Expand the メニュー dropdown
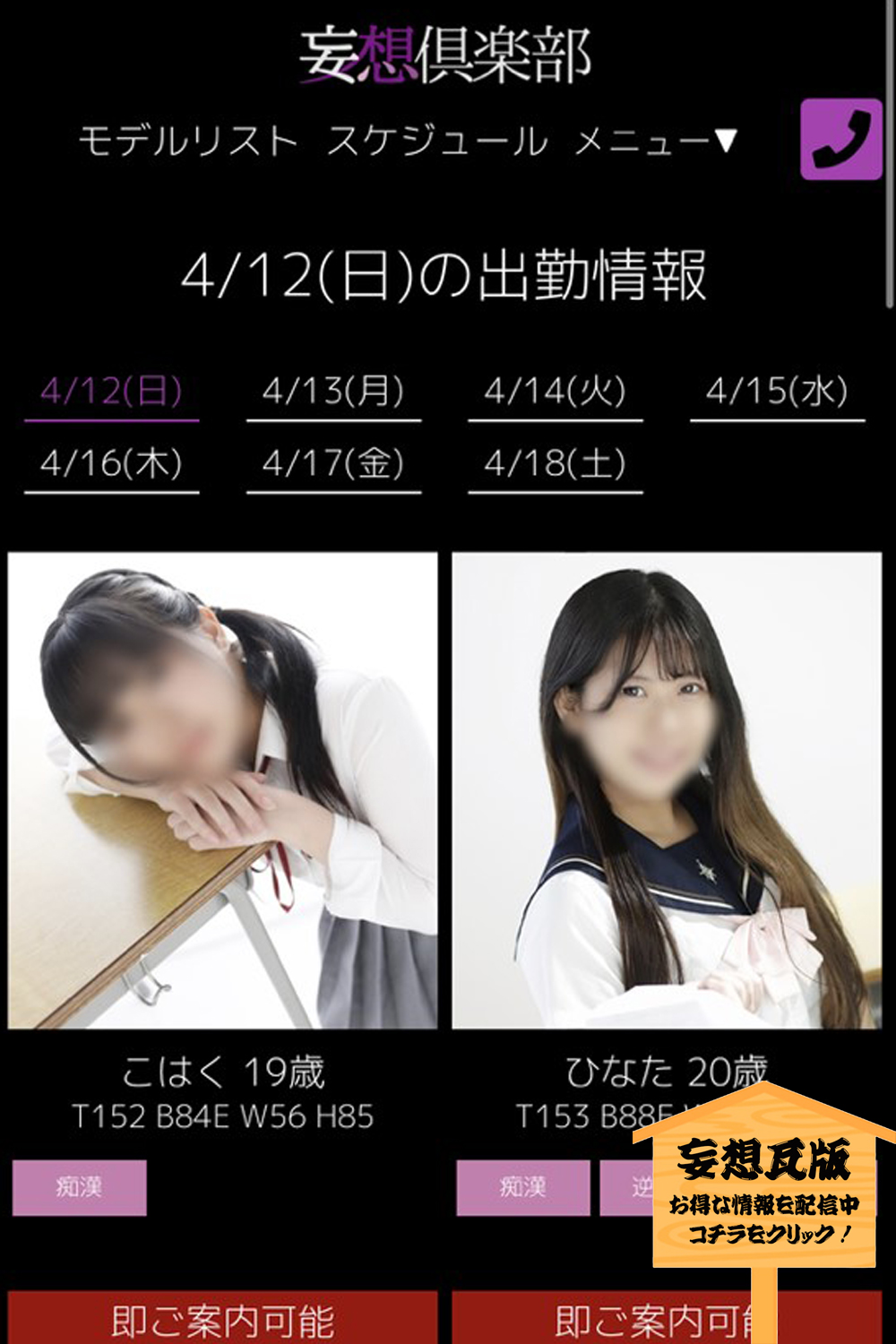Viewport: 896px width, 1344px height. pyautogui.click(x=655, y=142)
